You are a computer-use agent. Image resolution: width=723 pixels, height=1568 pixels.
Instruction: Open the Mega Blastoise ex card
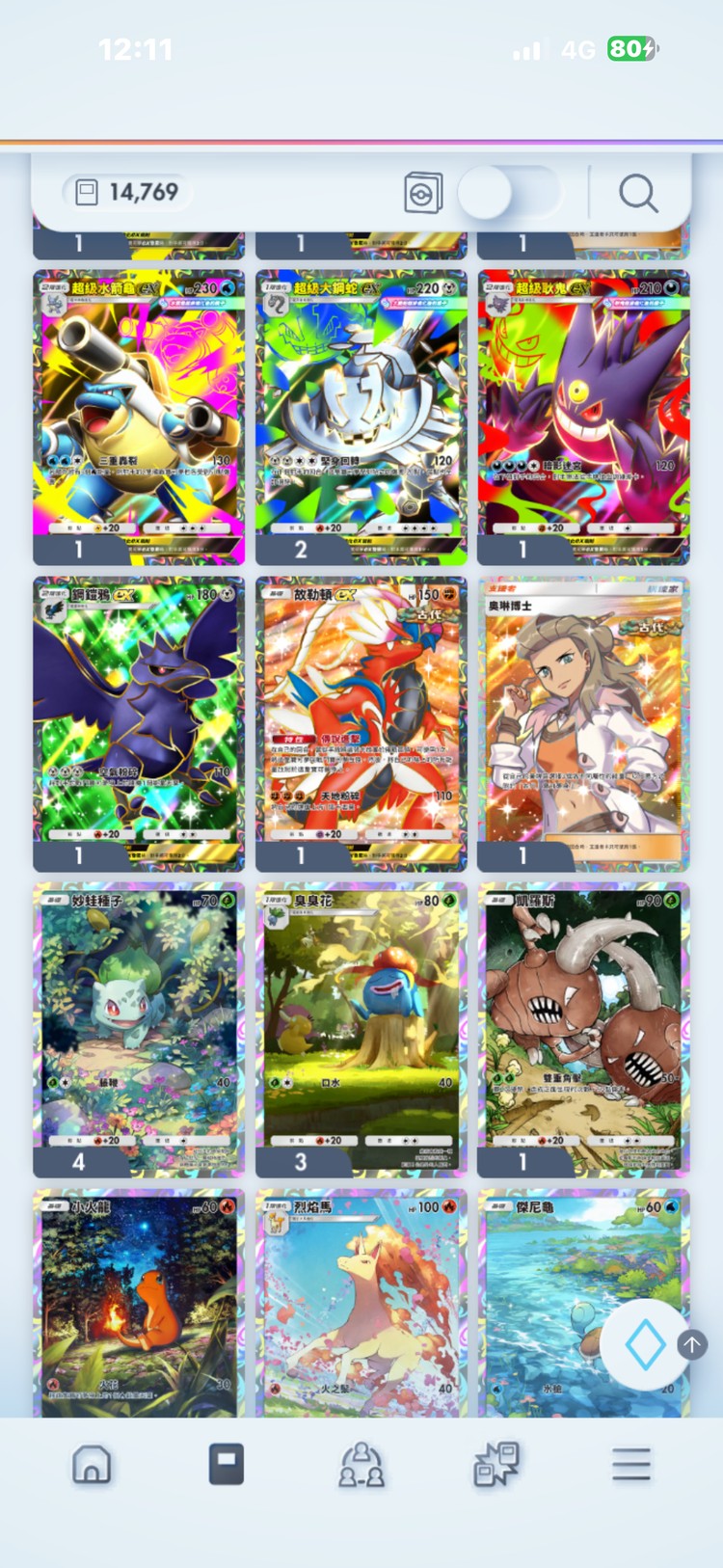[x=139, y=417]
